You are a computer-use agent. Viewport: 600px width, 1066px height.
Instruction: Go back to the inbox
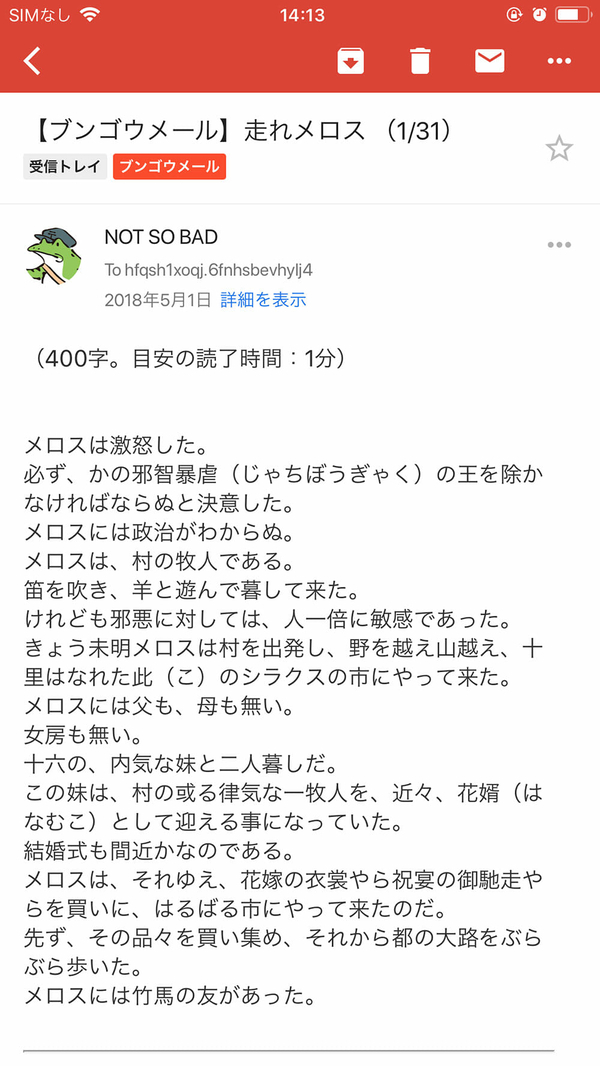tap(32, 62)
